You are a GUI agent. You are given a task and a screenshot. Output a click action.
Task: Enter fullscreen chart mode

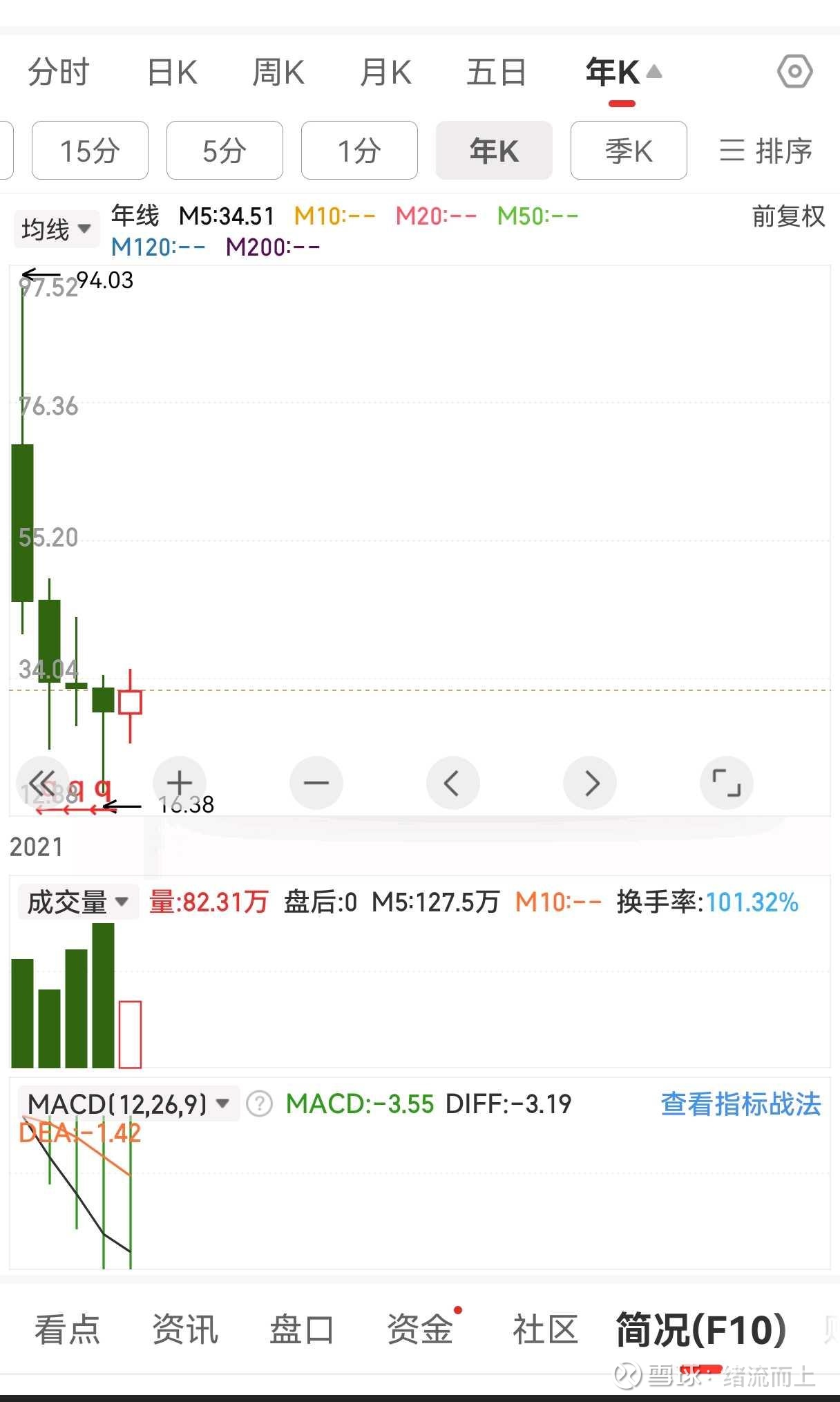(x=727, y=783)
